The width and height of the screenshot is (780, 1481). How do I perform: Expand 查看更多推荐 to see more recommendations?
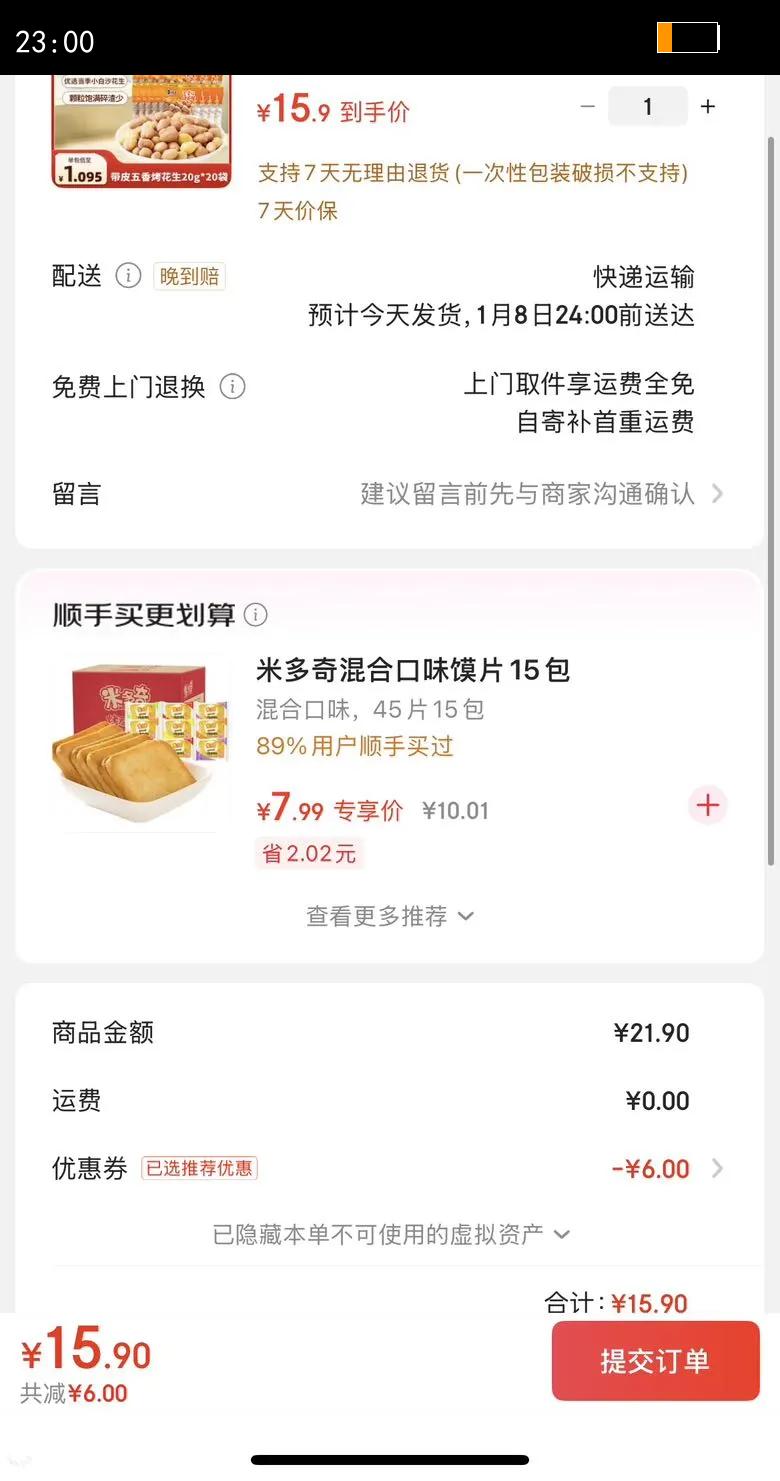(390, 916)
